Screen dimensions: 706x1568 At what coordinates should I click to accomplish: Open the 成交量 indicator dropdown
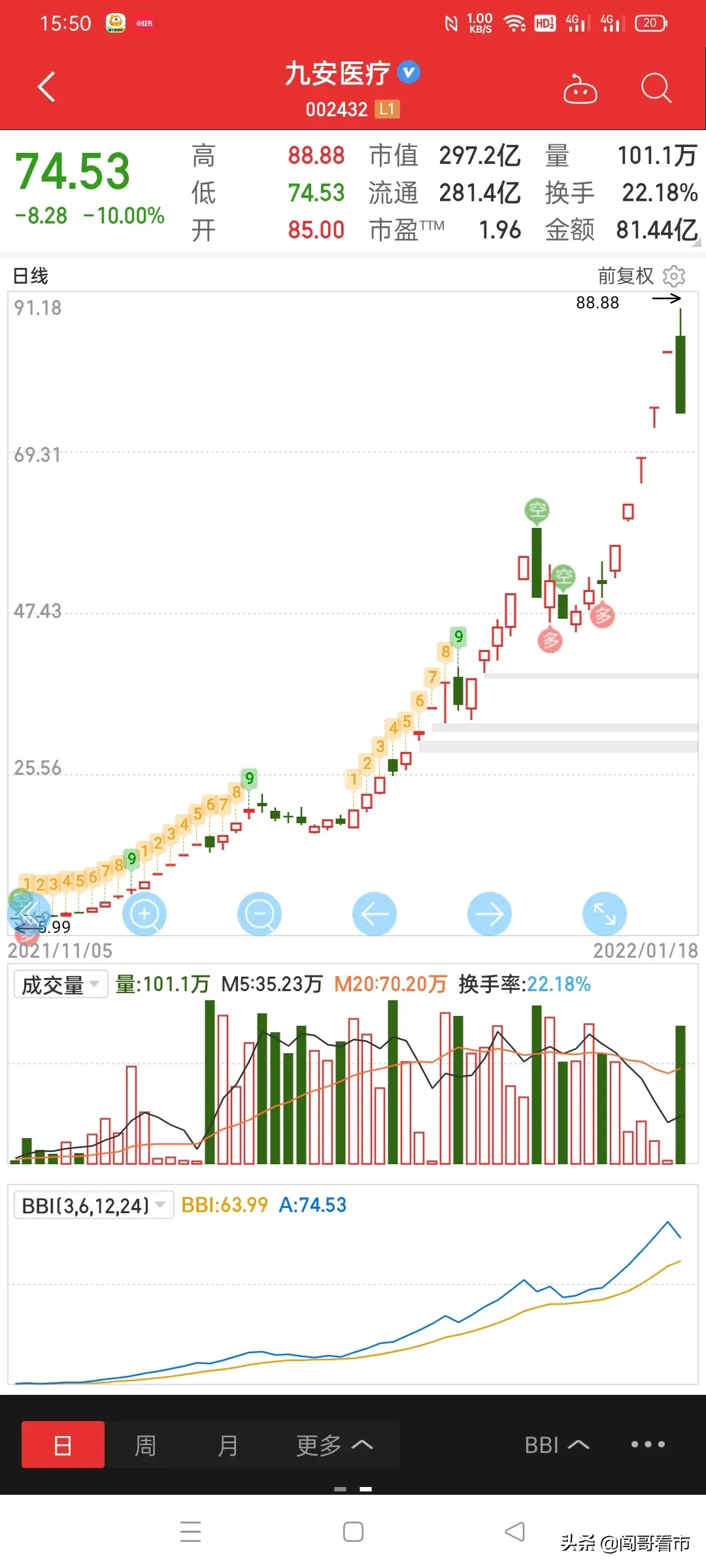(x=61, y=984)
